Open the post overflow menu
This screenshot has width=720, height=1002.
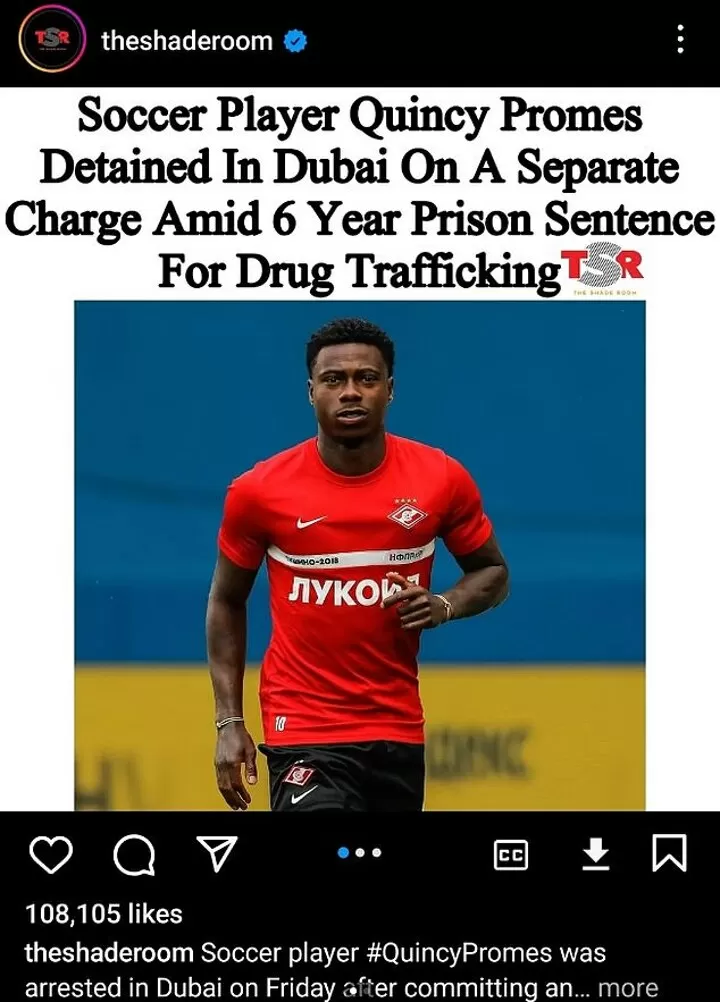tap(680, 40)
